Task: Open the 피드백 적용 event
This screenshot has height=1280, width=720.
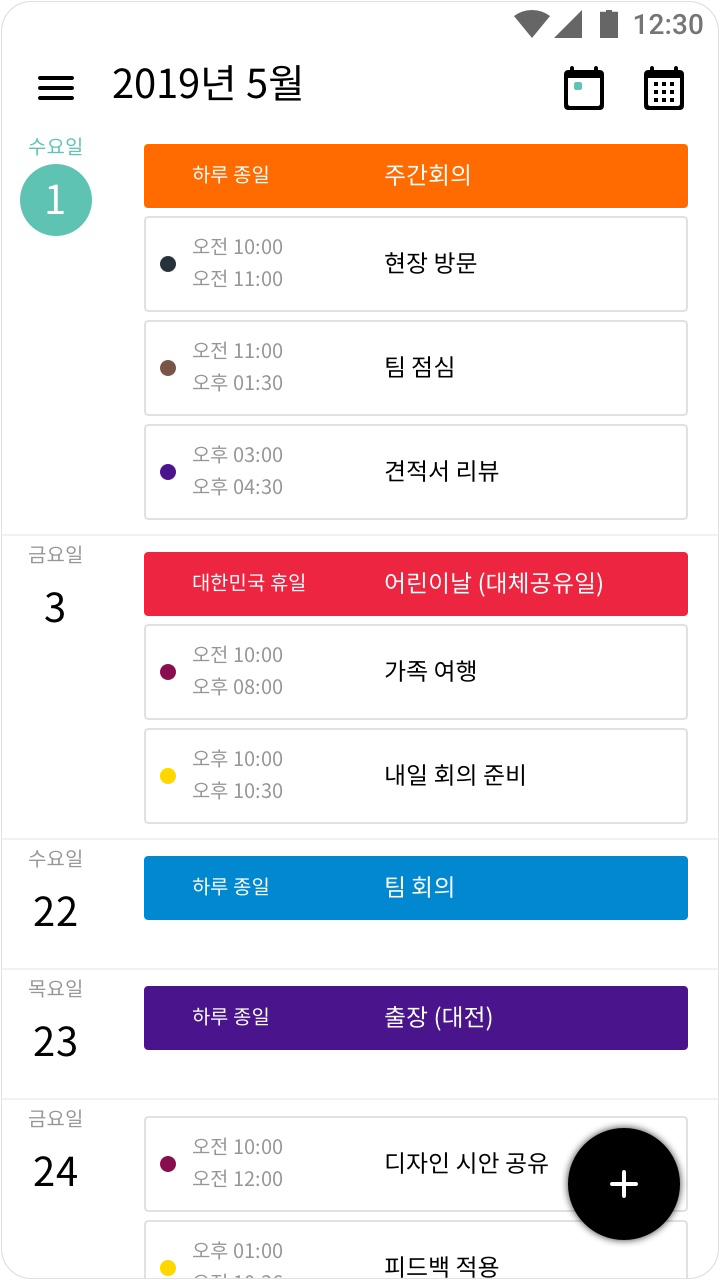Action: [416, 1250]
